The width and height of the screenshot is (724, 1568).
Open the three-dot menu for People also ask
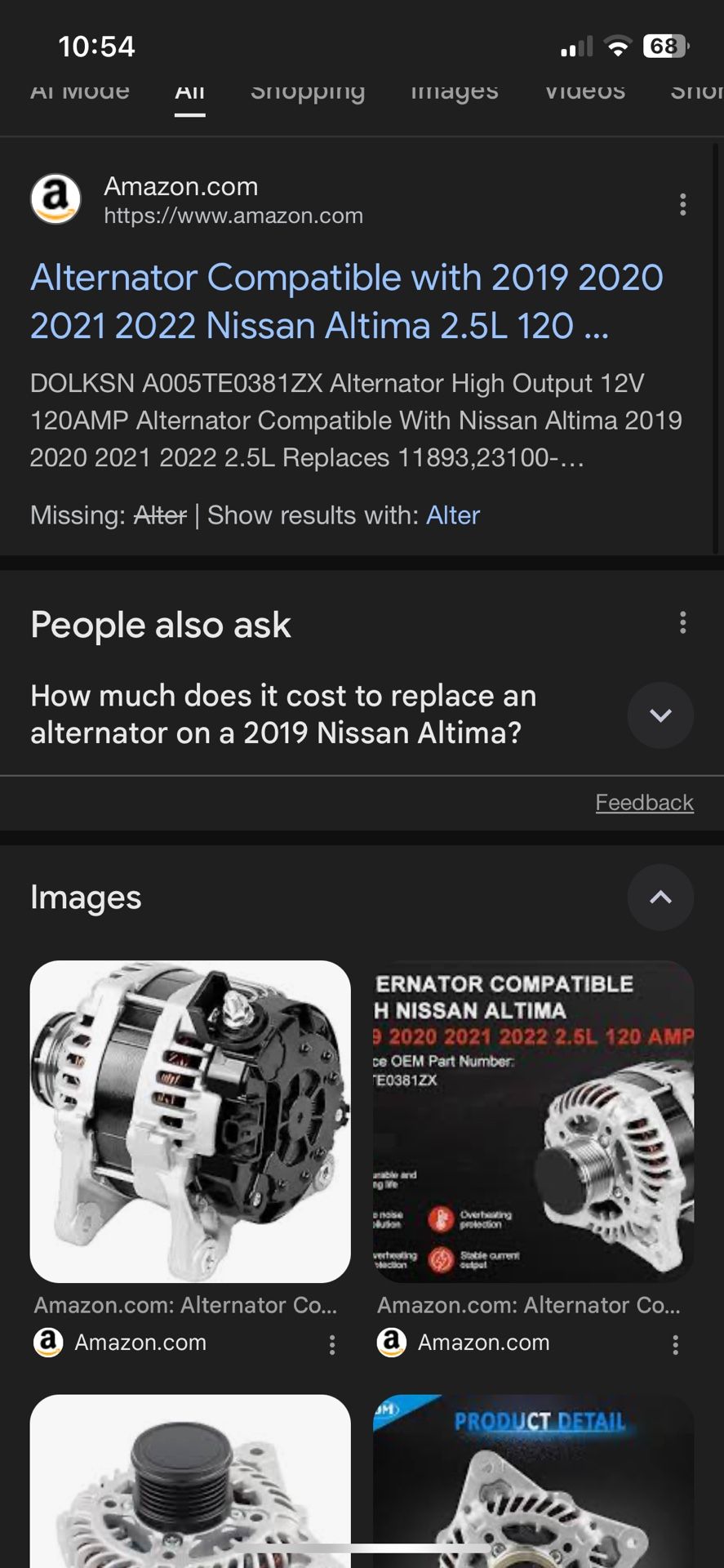(x=683, y=623)
